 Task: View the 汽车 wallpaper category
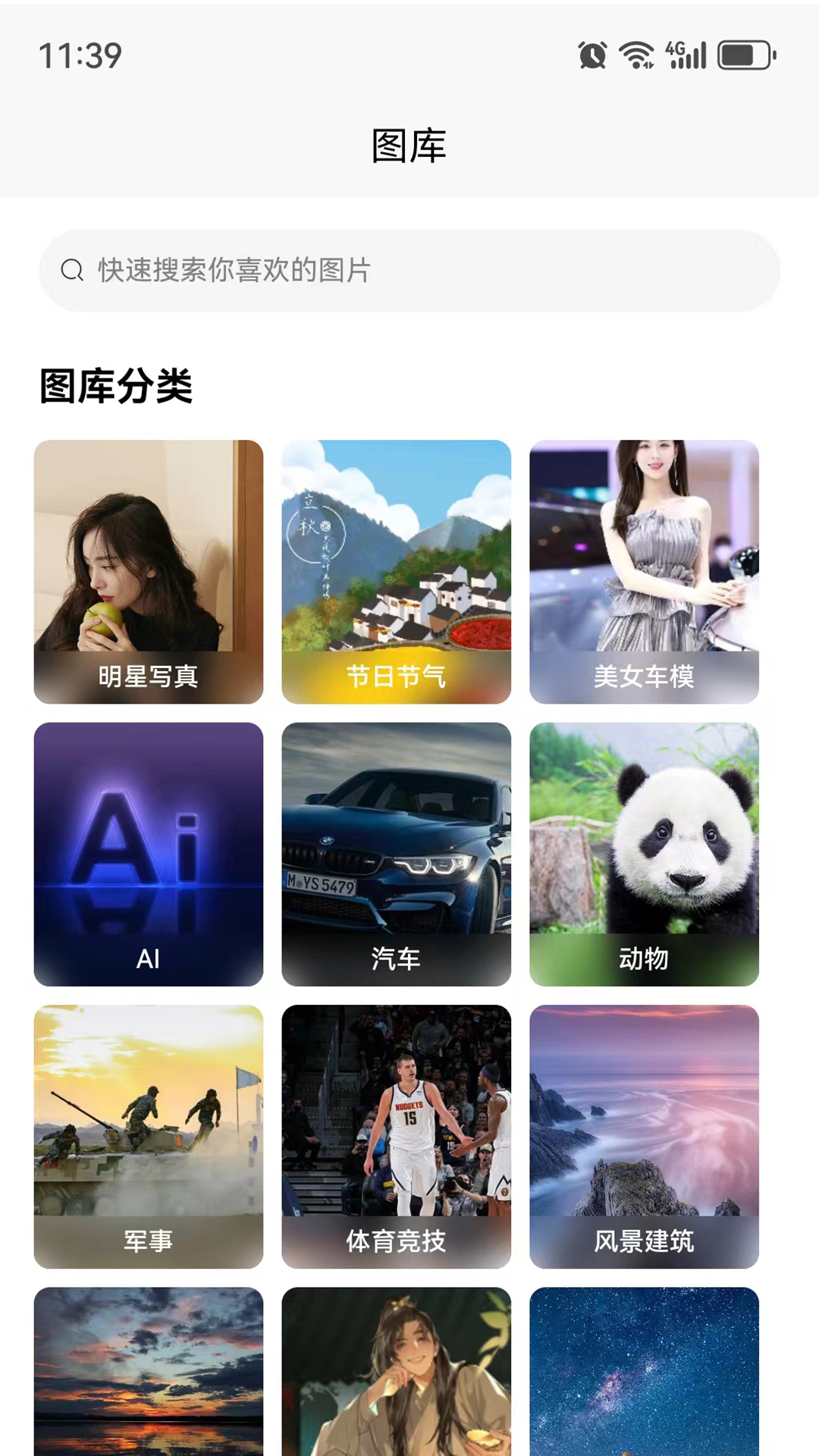click(x=396, y=854)
